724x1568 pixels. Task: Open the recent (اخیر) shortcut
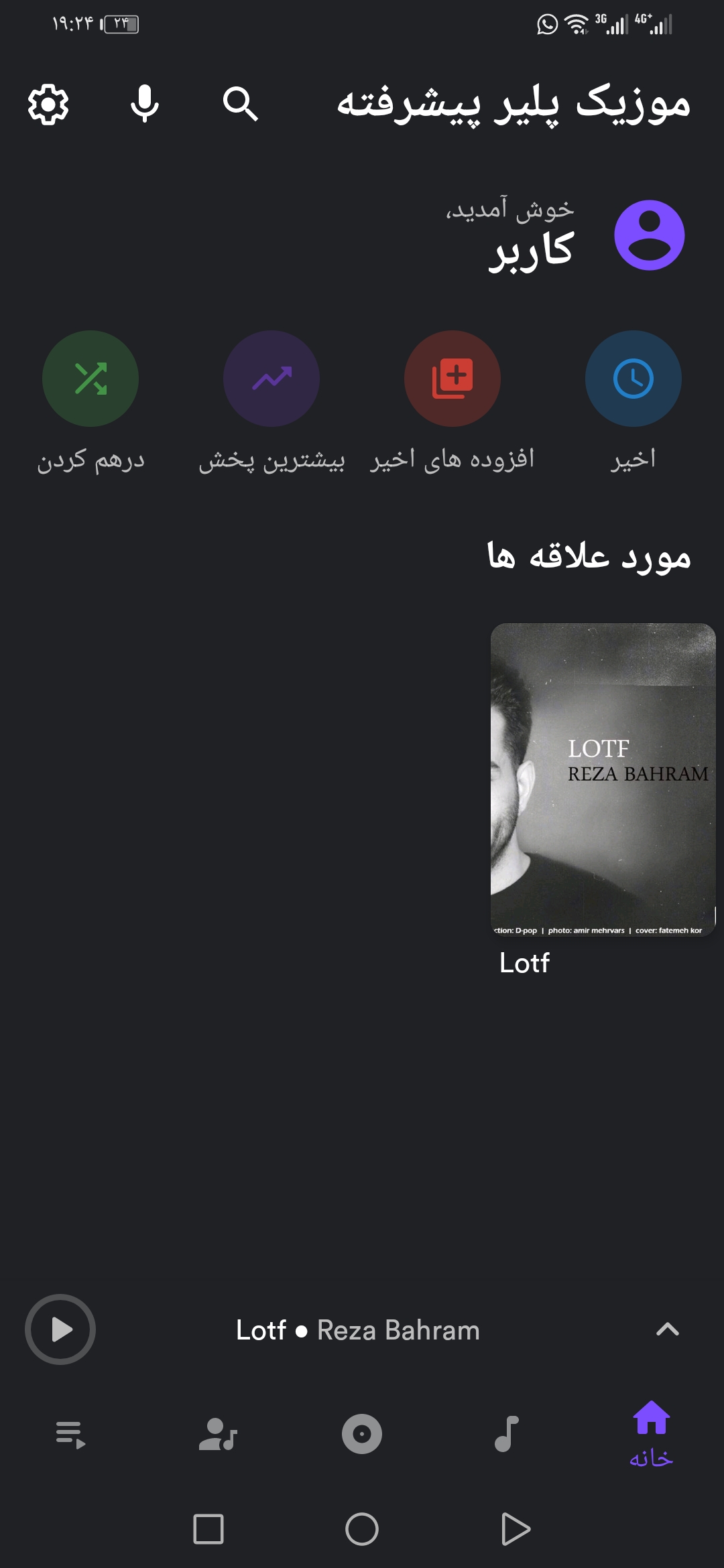tap(633, 379)
